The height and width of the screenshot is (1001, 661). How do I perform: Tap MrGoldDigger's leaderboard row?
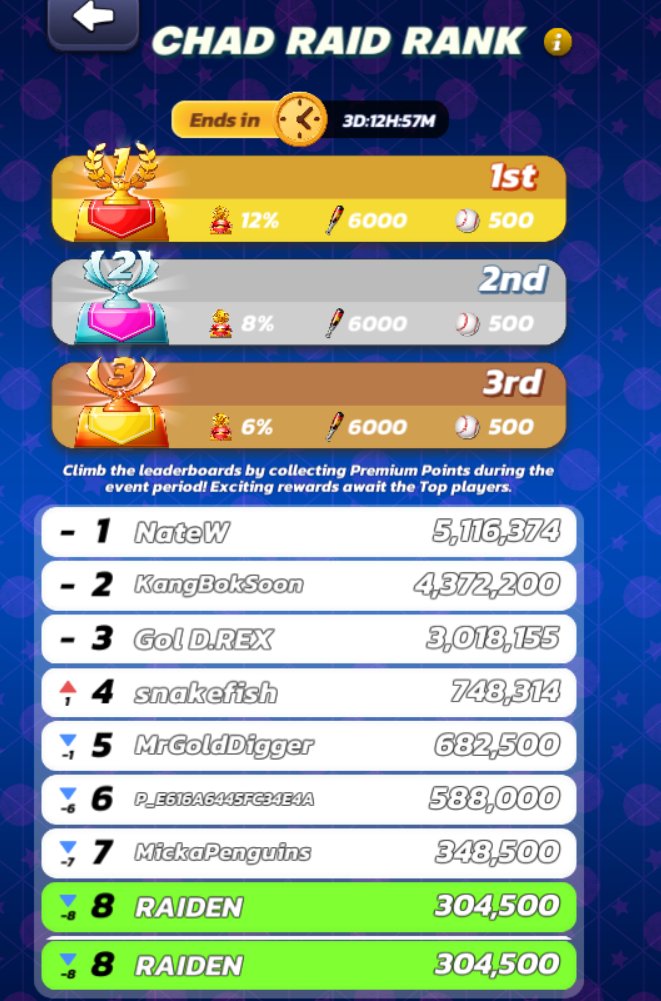tap(308, 745)
